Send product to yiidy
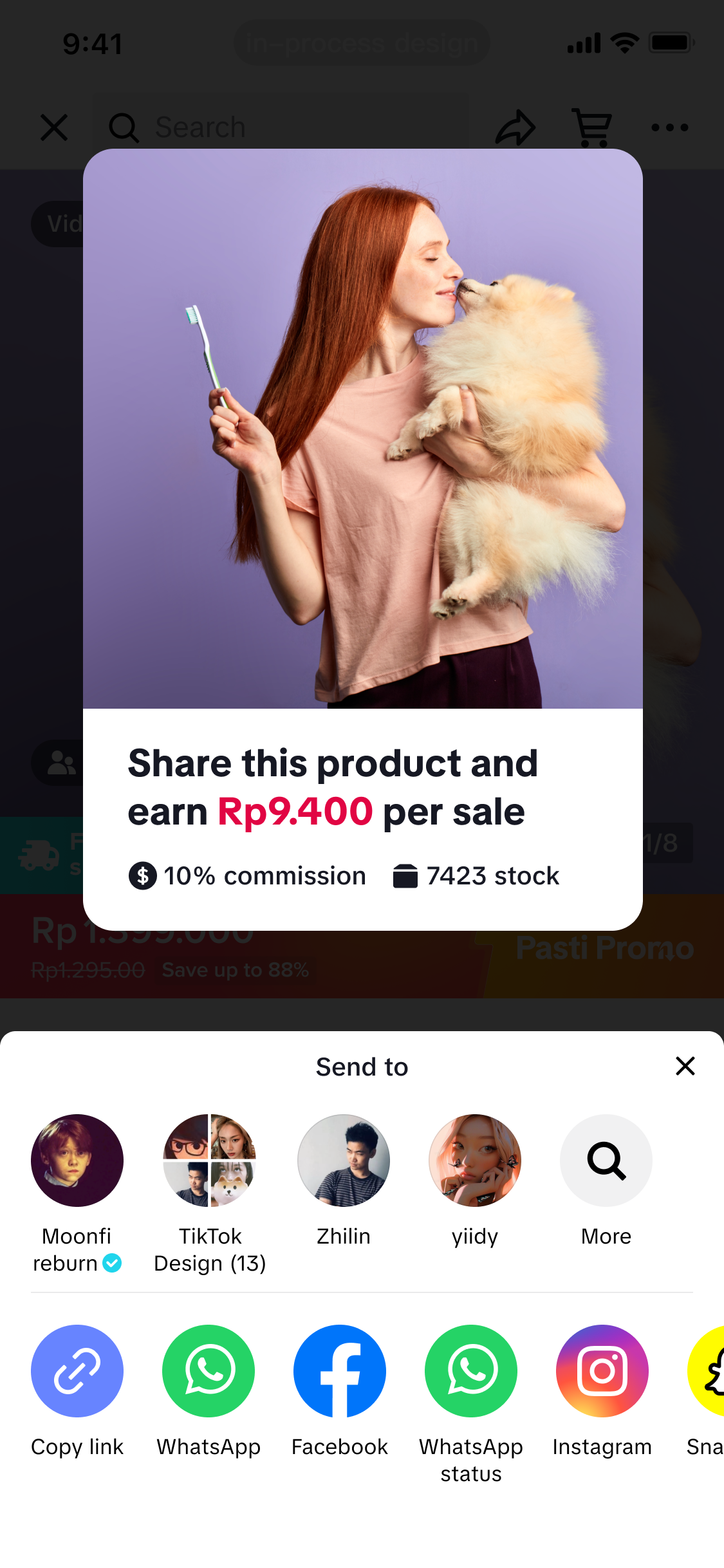 475,1161
